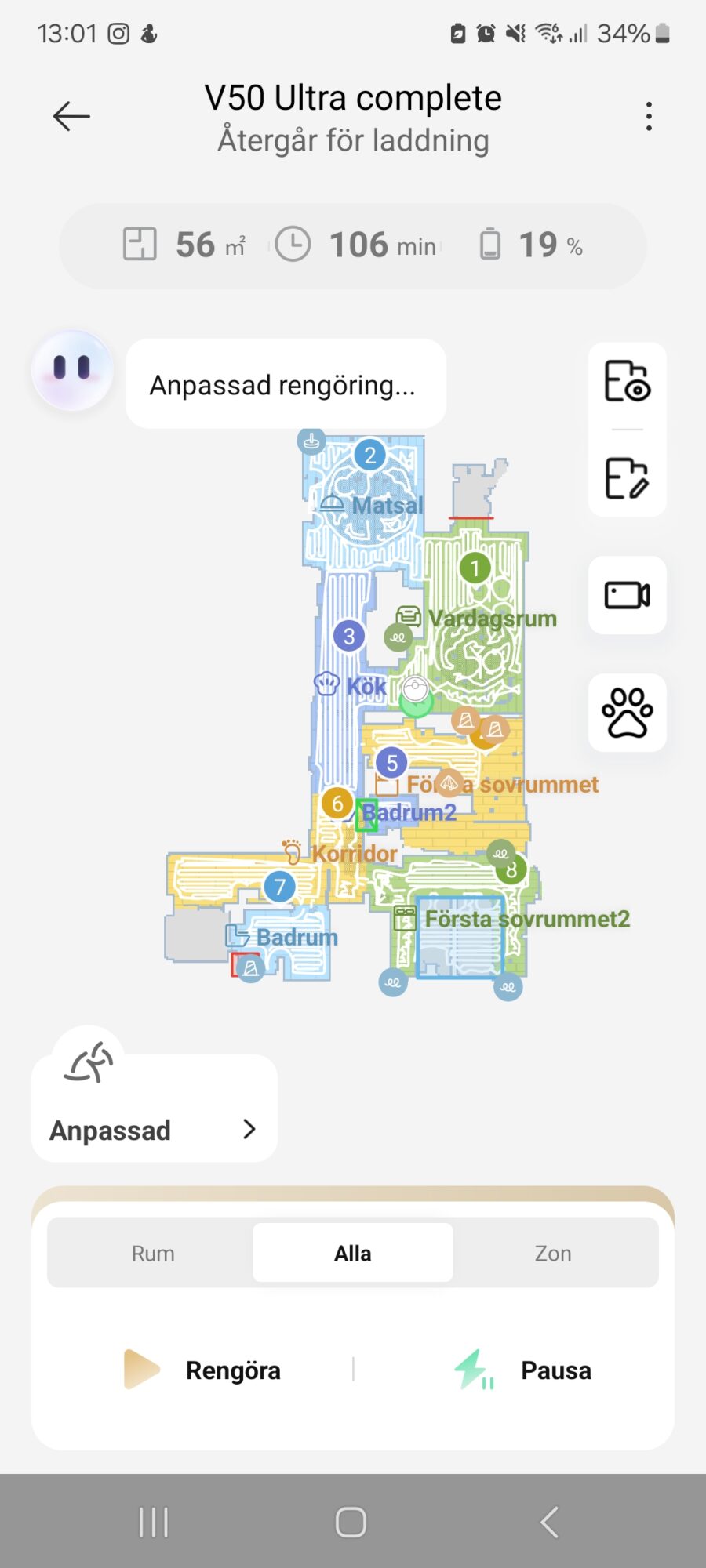The image size is (706, 1568).
Task: Open the map view options icon
Action: click(627, 382)
